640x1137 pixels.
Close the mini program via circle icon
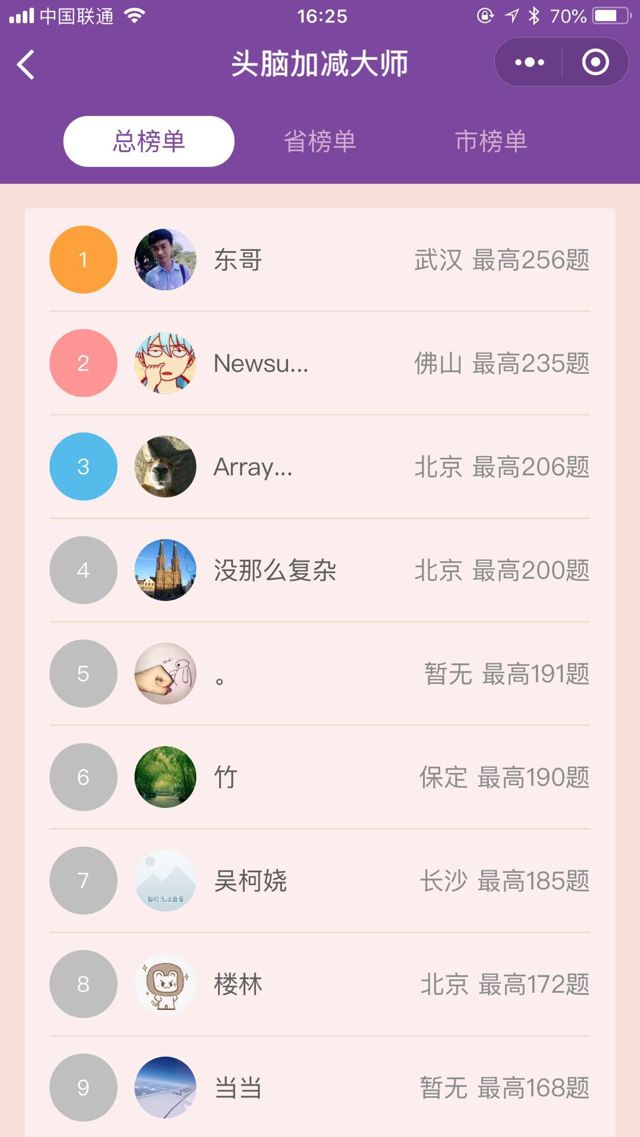pos(595,63)
